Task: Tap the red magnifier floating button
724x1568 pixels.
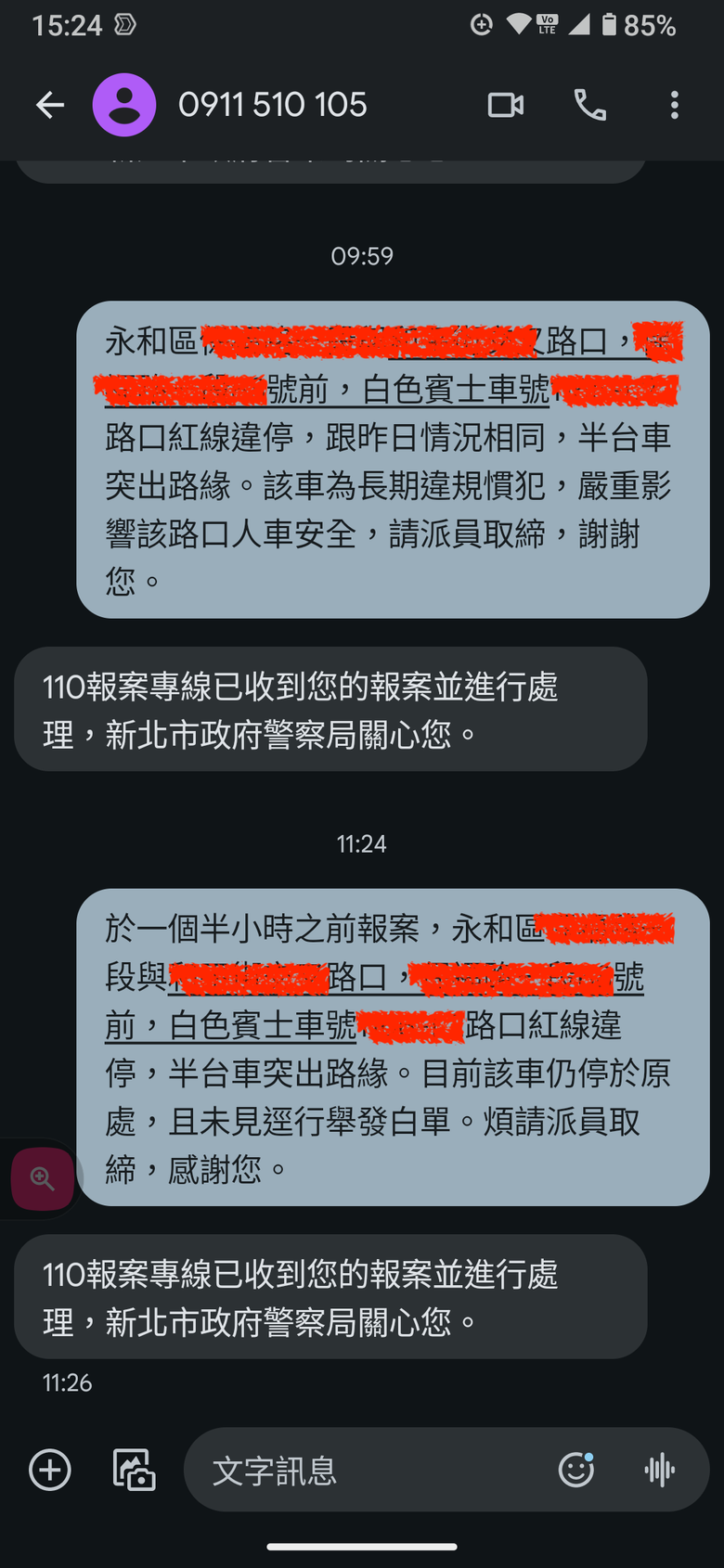Action: pyautogui.click(x=43, y=1178)
